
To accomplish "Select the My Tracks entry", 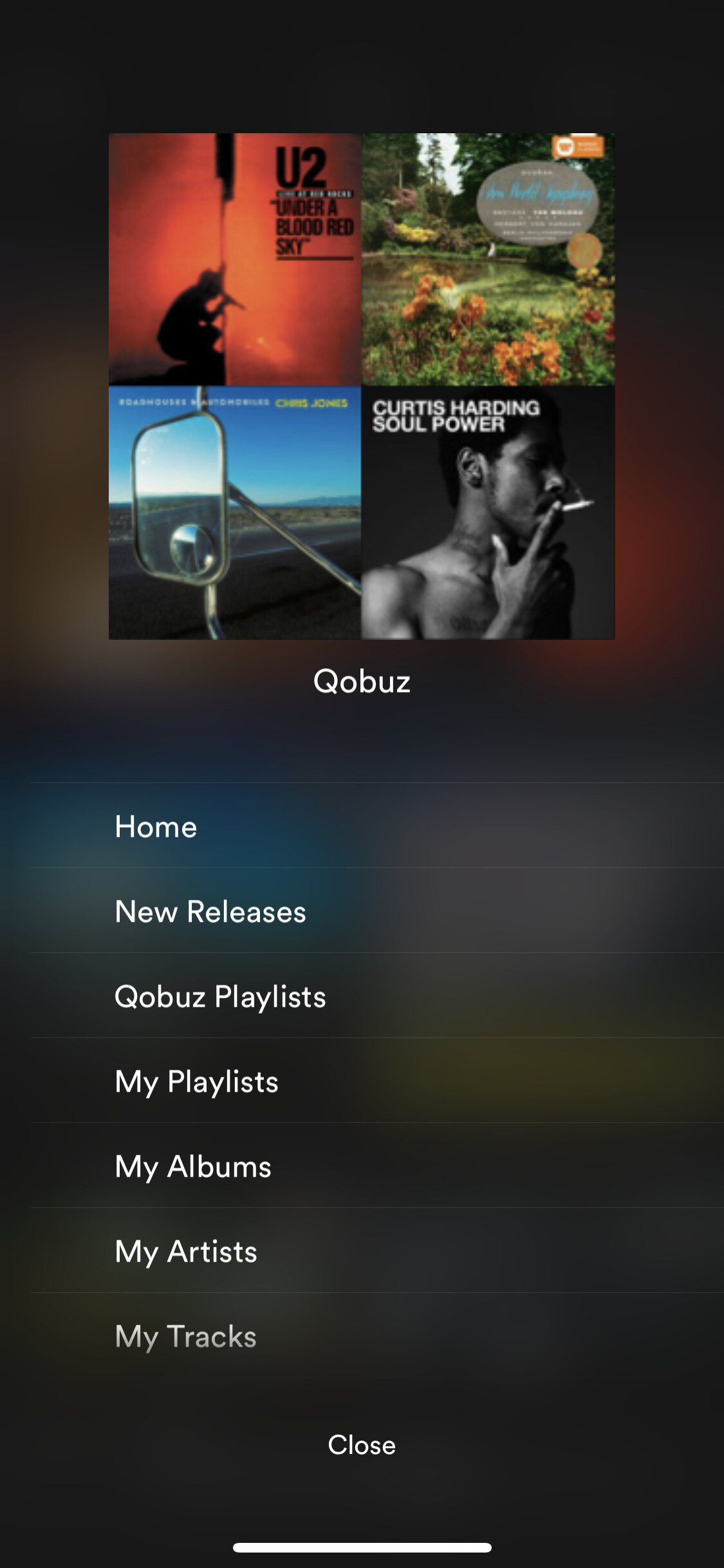I will click(x=185, y=1336).
